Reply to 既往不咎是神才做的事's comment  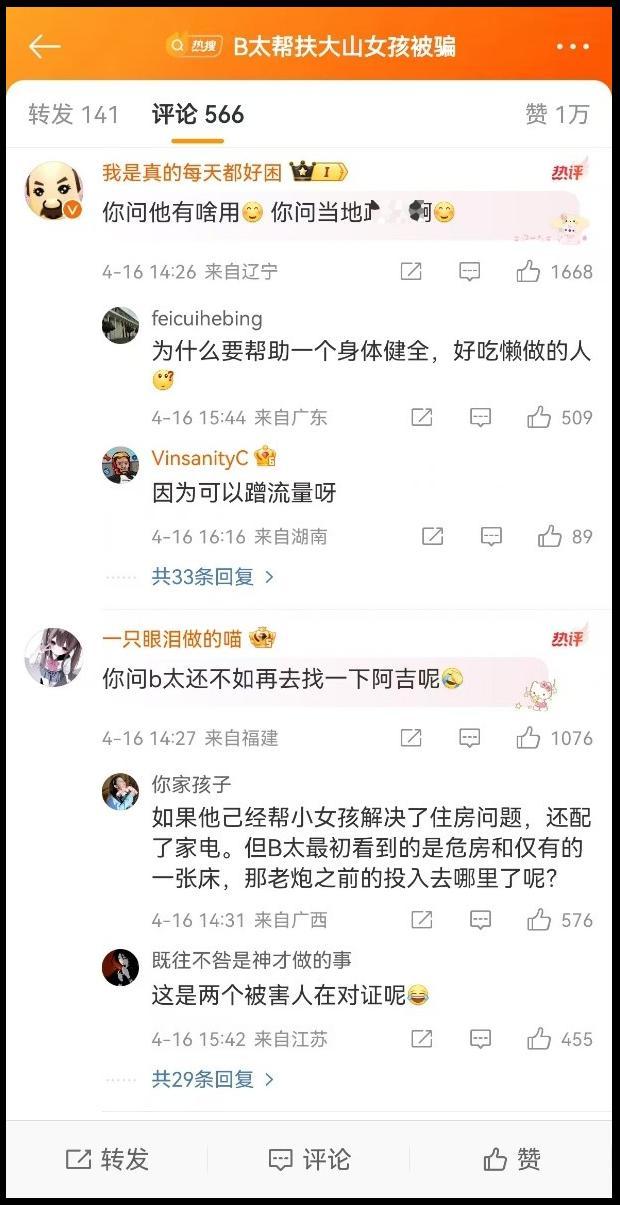[x=481, y=1039]
